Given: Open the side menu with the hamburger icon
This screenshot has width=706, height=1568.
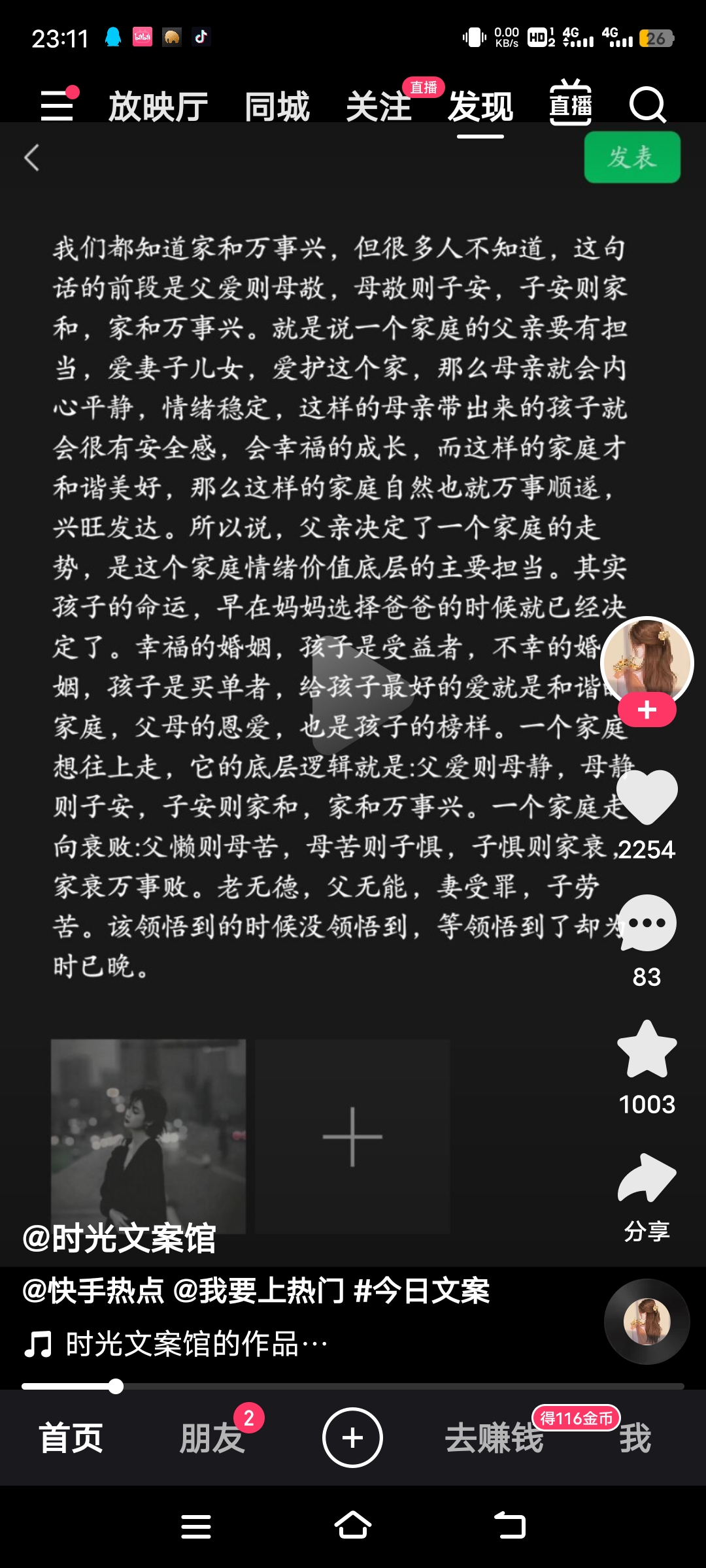Looking at the screenshot, I should pyautogui.click(x=58, y=105).
